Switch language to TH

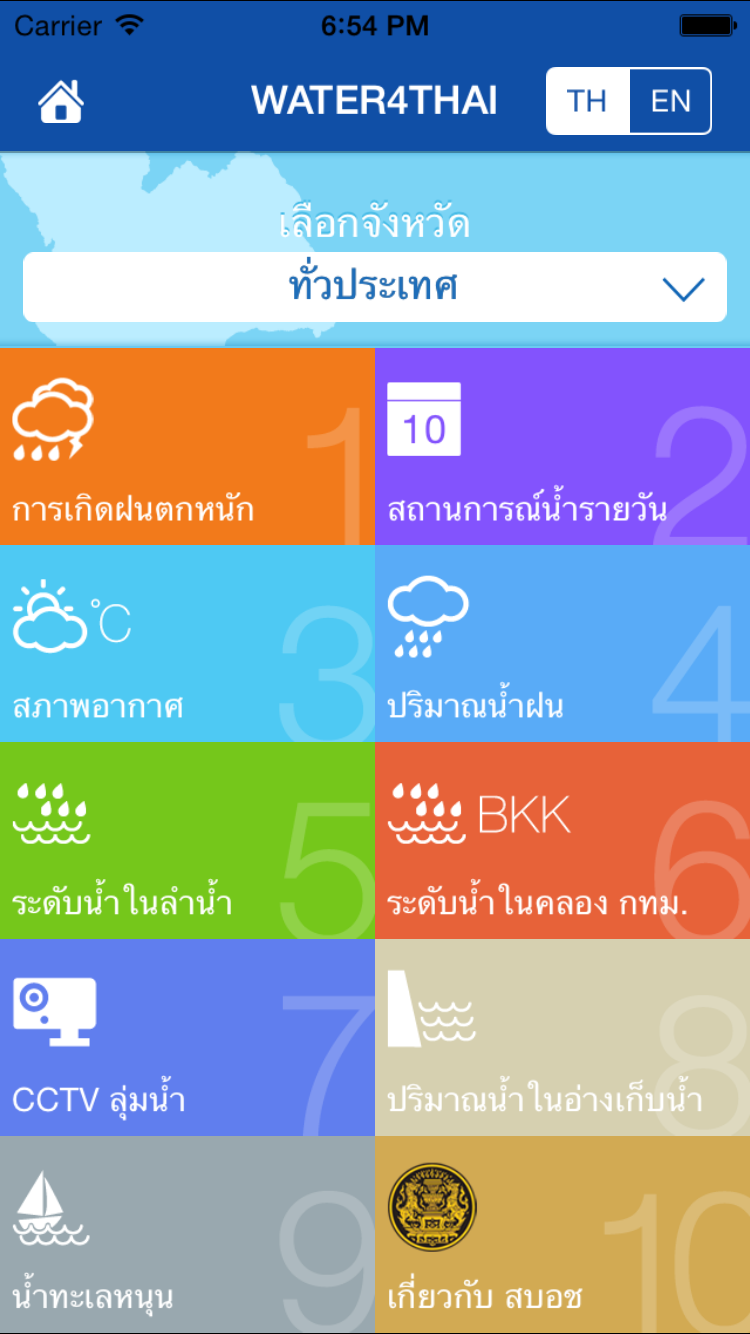[x=587, y=101]
